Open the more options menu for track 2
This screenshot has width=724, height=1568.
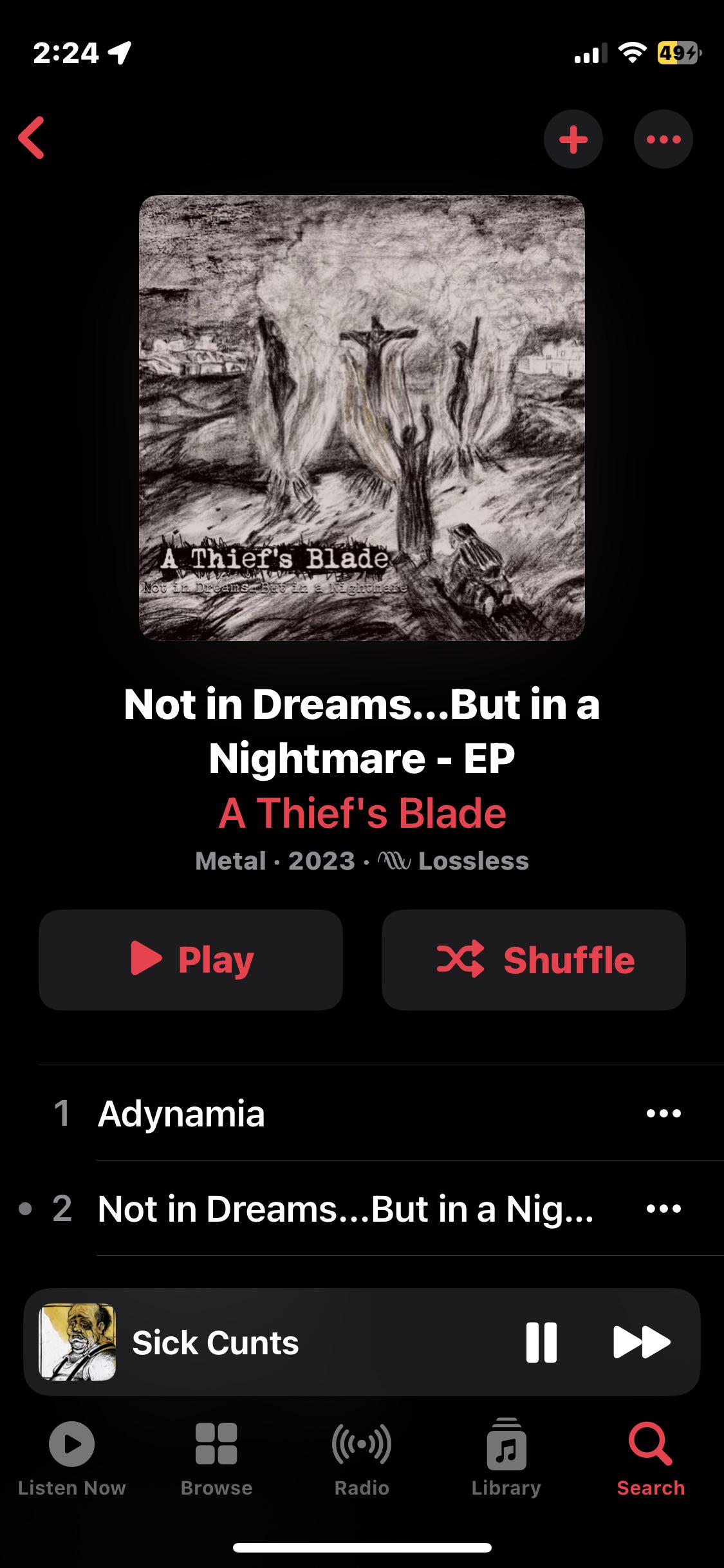(663, 1208)
